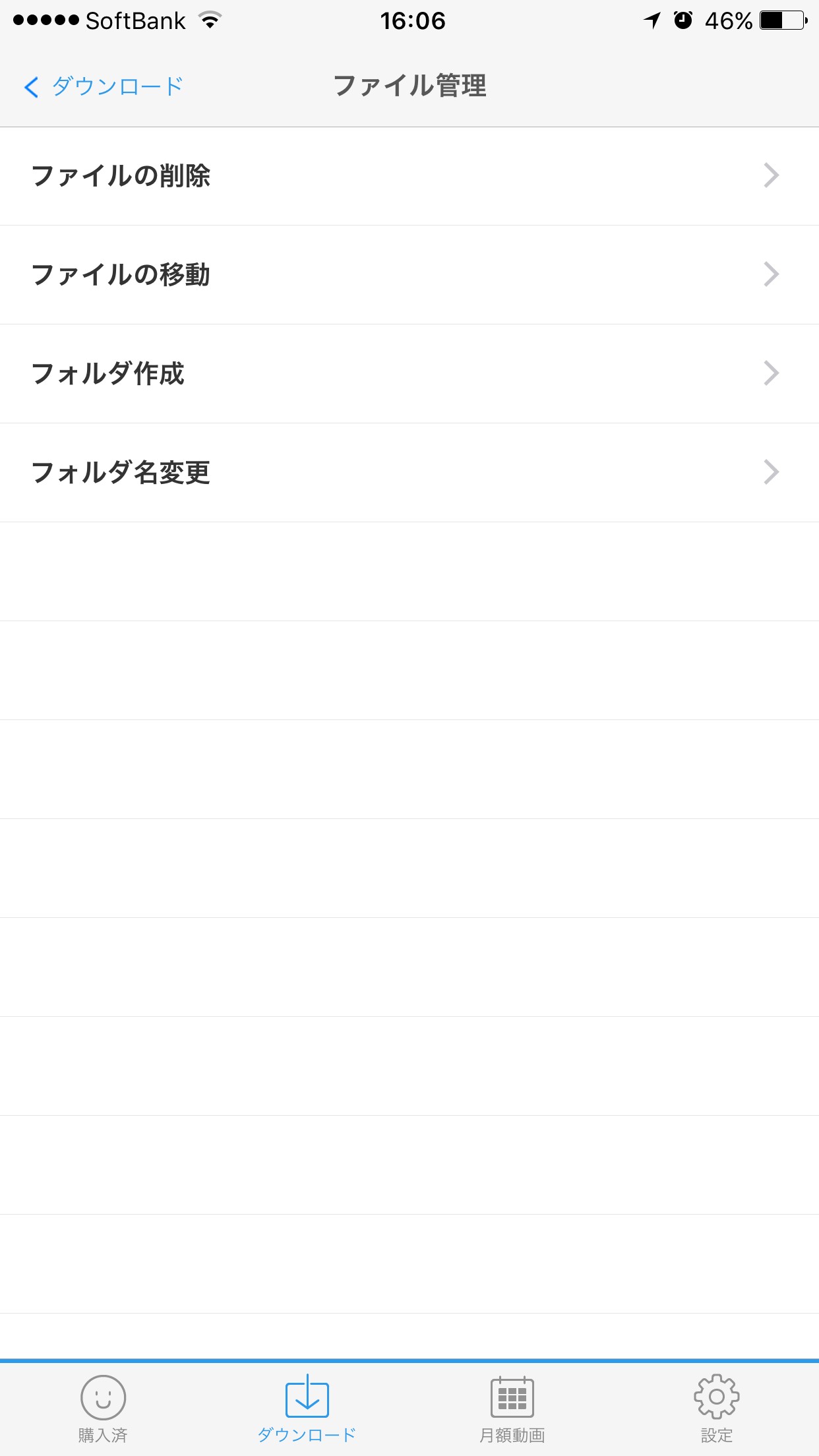Screen dimensions: 819x1456
Task: Switch to the ダウンロード tab
Action: [307, 1409]
